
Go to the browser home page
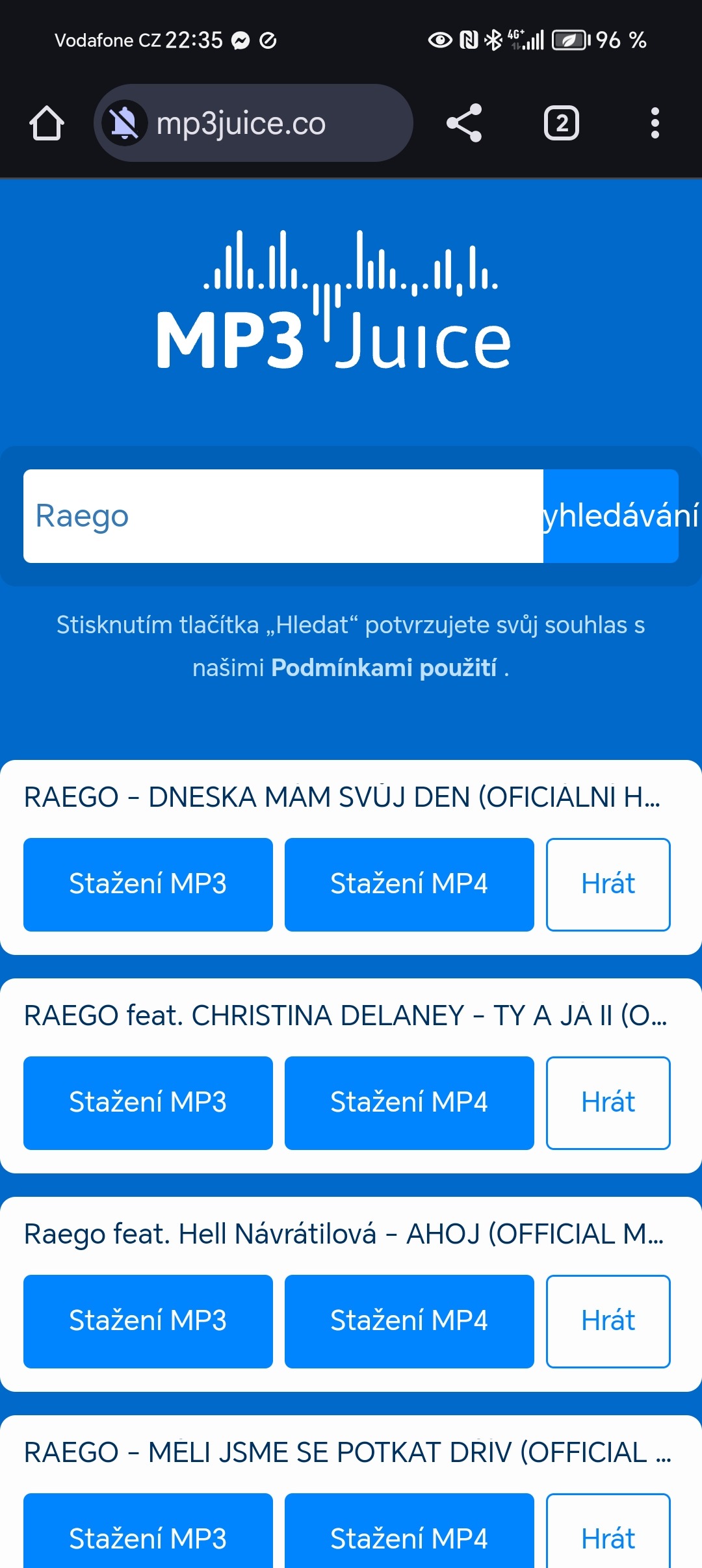tap(47, 124)
